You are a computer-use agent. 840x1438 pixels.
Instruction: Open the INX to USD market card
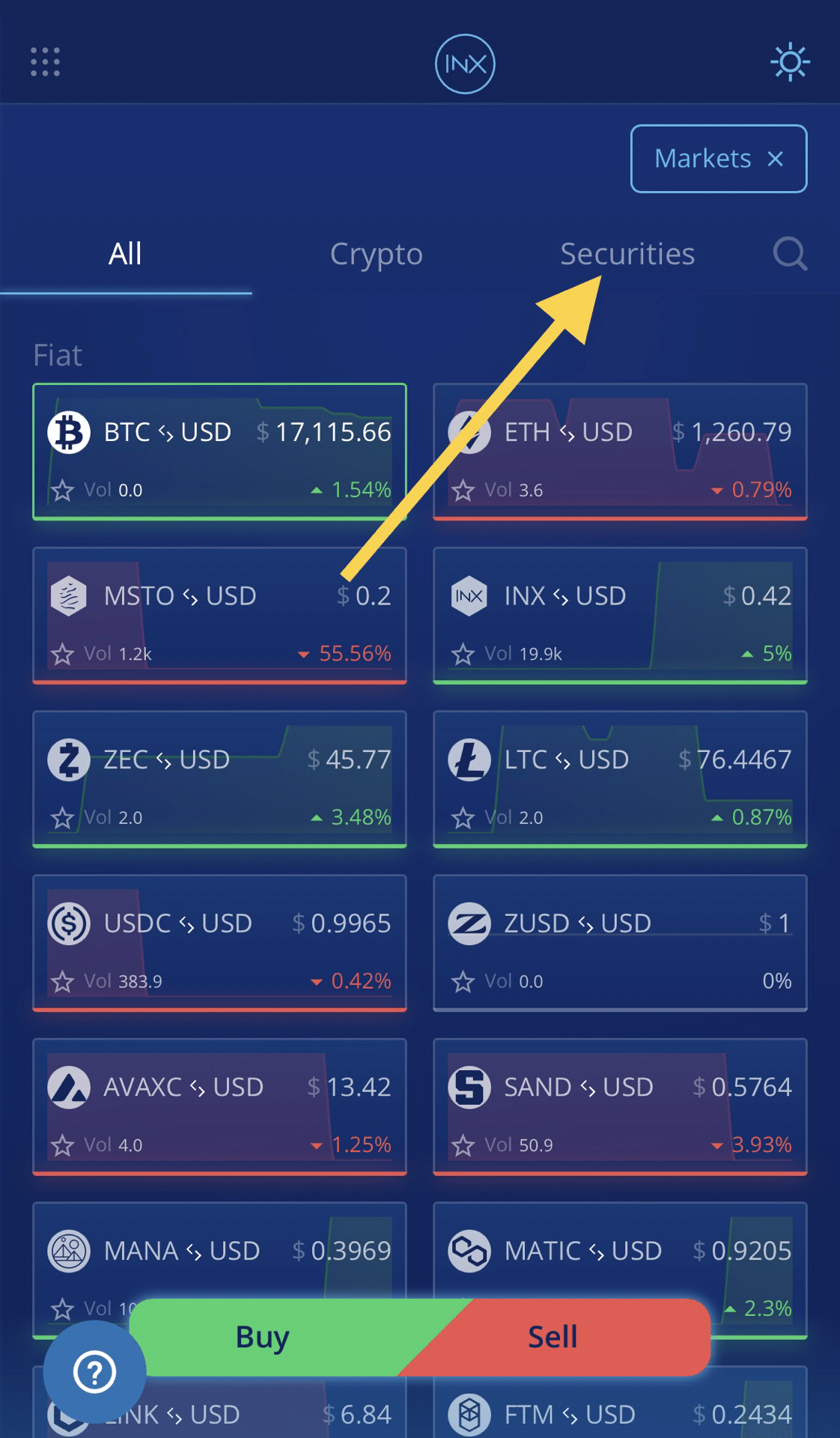620,615
